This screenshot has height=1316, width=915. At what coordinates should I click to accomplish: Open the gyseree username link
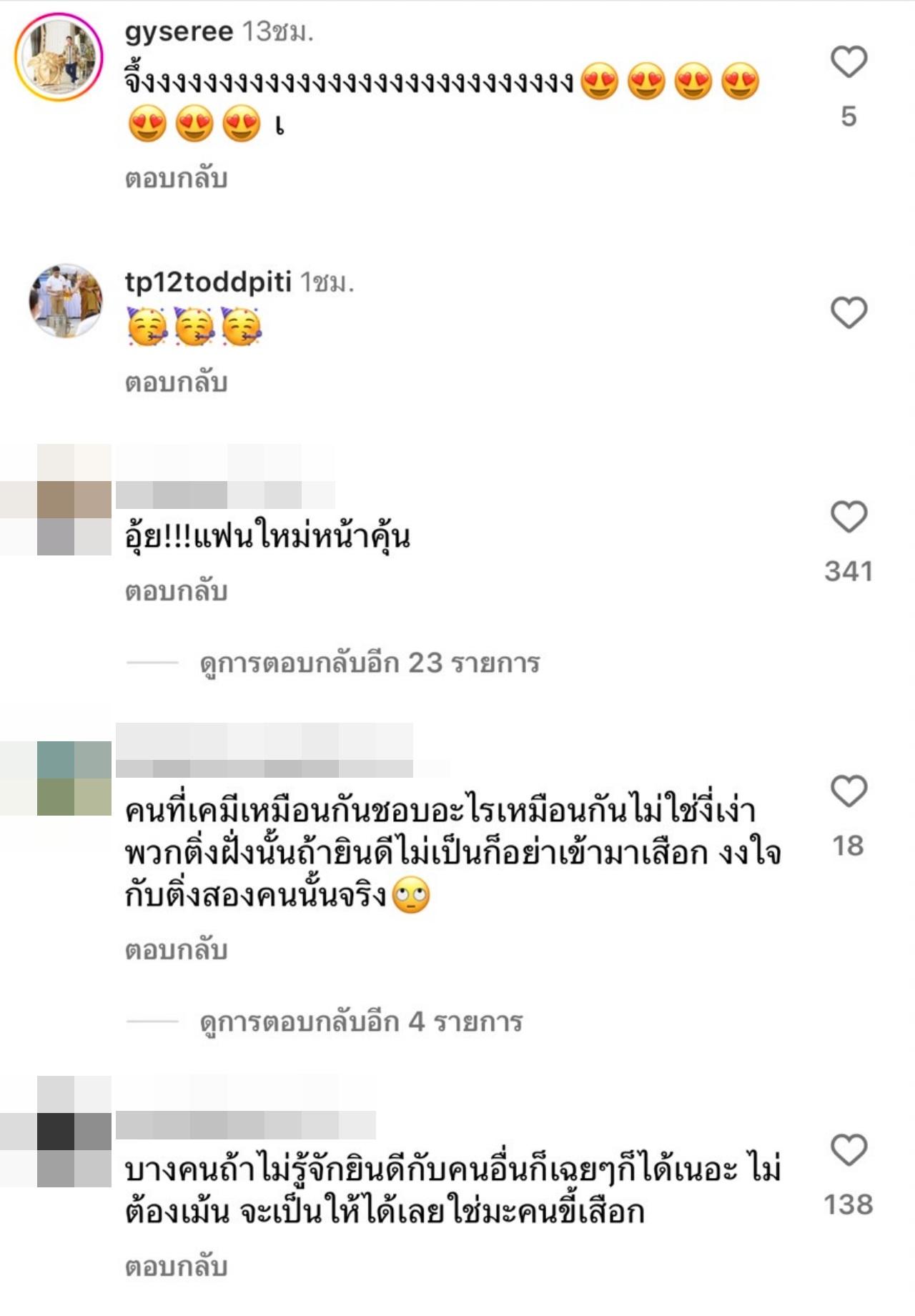click(179, 31)
